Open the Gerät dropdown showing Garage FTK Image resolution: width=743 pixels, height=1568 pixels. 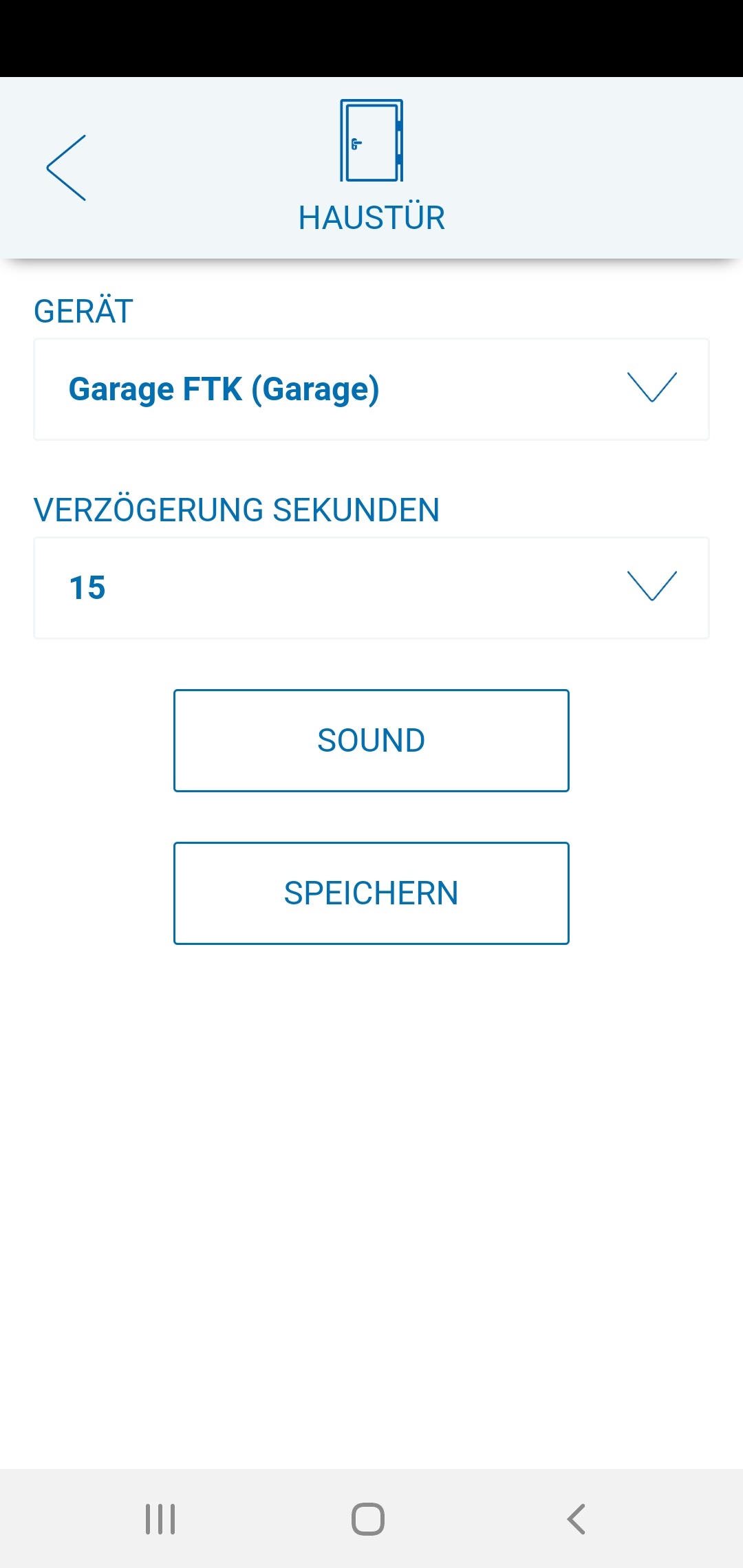coord(371,389)
